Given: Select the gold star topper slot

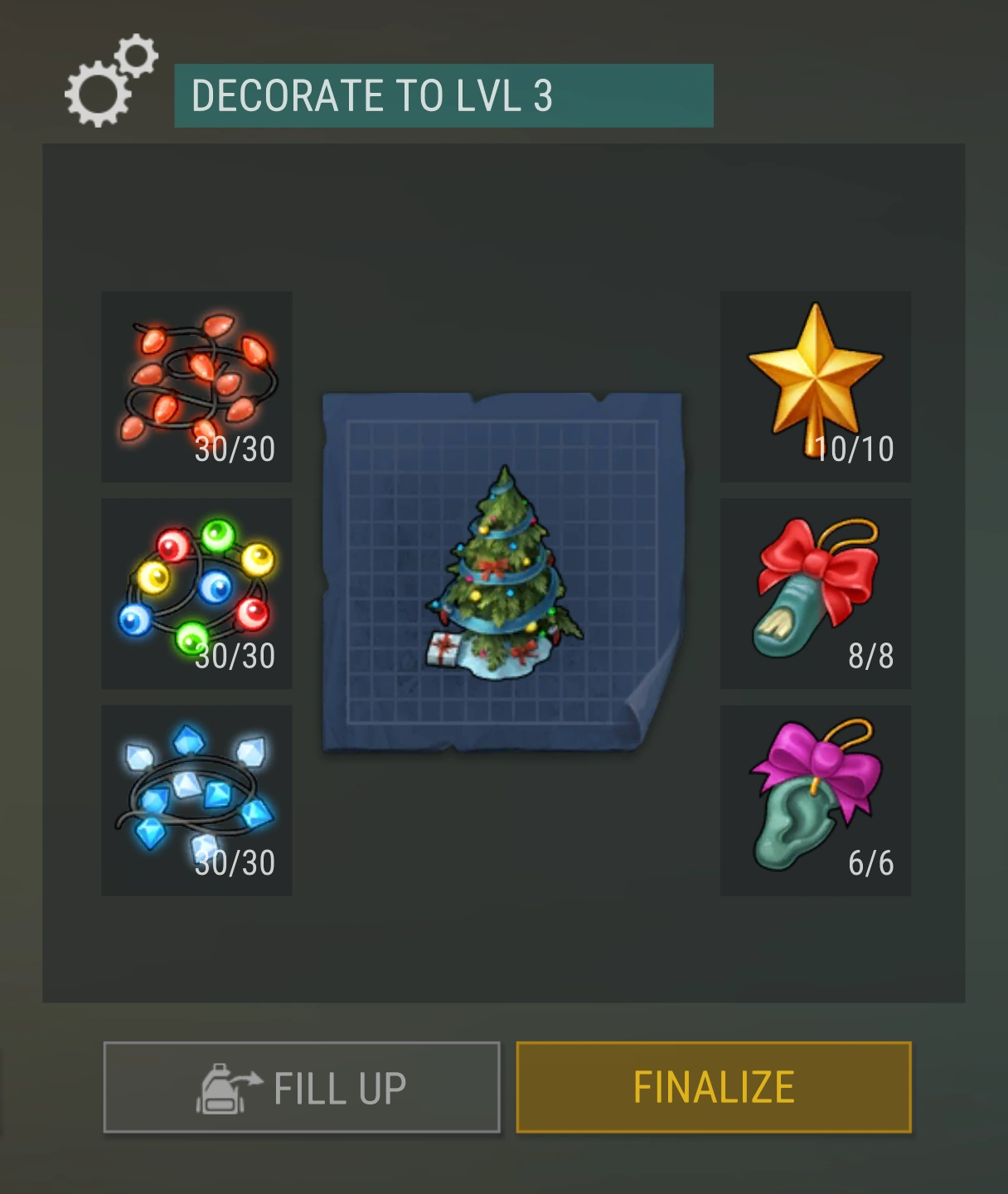Looking at the screenshot, I should pos(815,386).
